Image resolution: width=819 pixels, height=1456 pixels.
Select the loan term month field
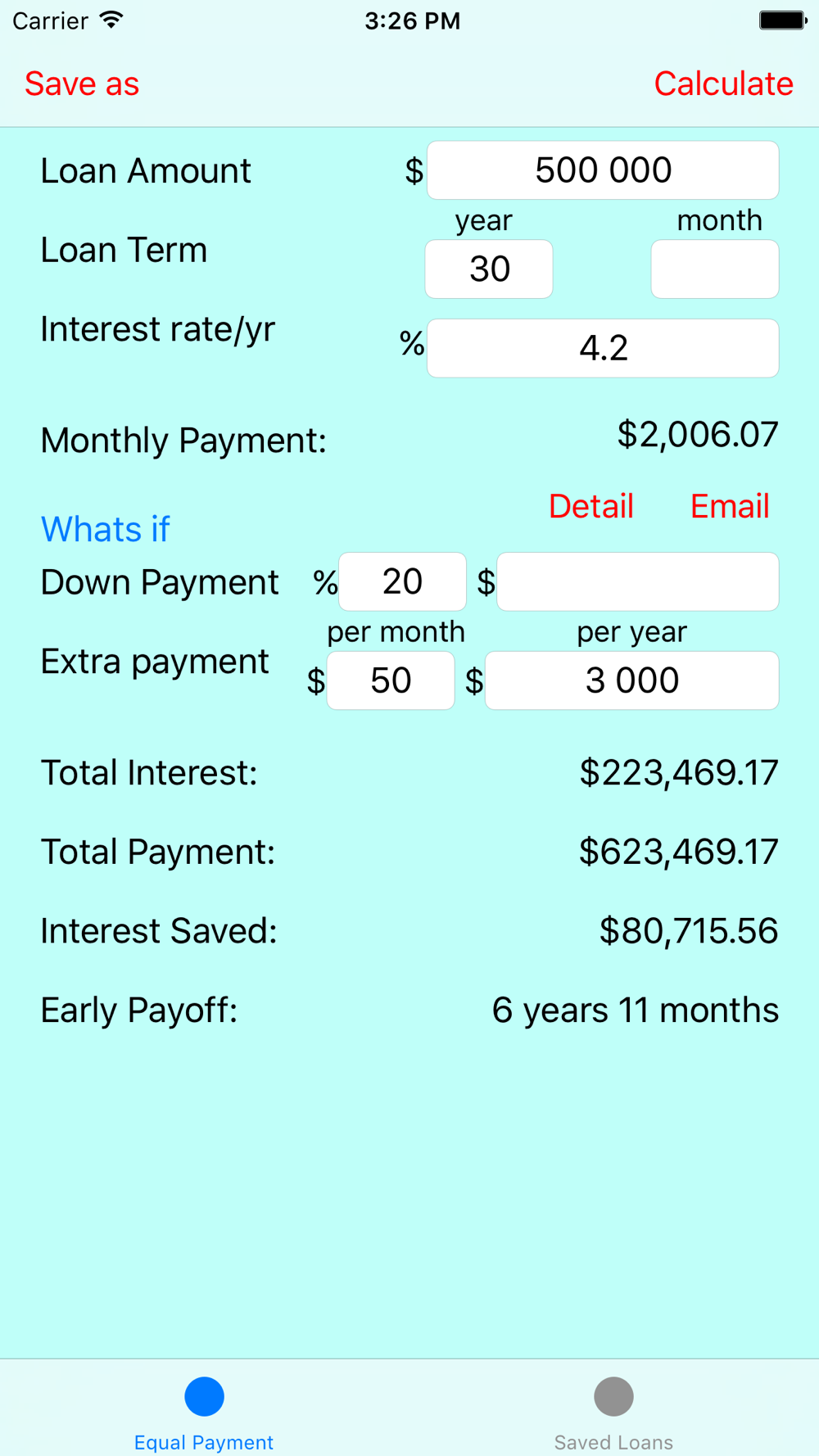[x=715, y=269]
